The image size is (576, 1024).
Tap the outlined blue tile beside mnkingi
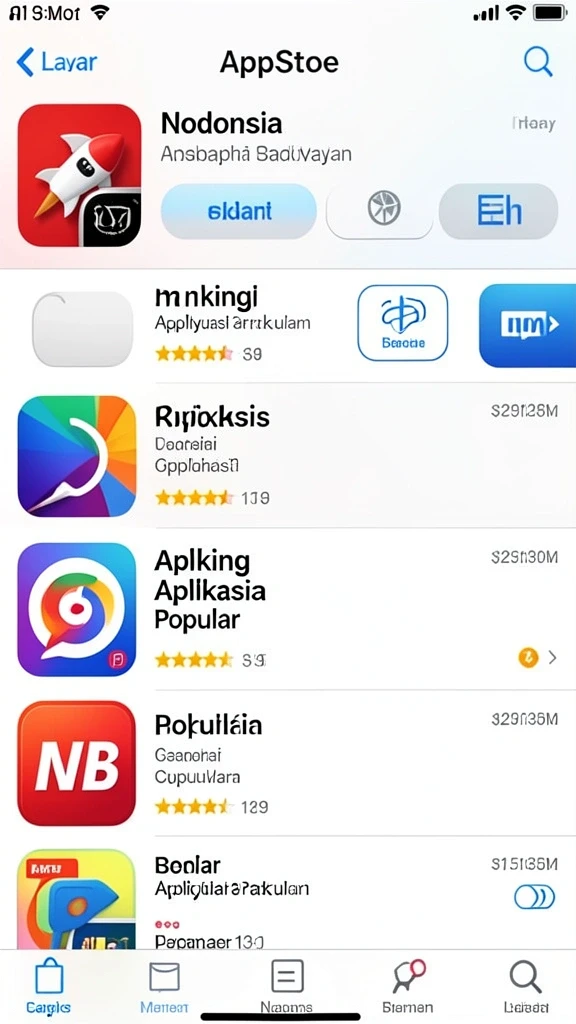[x=403, y=323]
